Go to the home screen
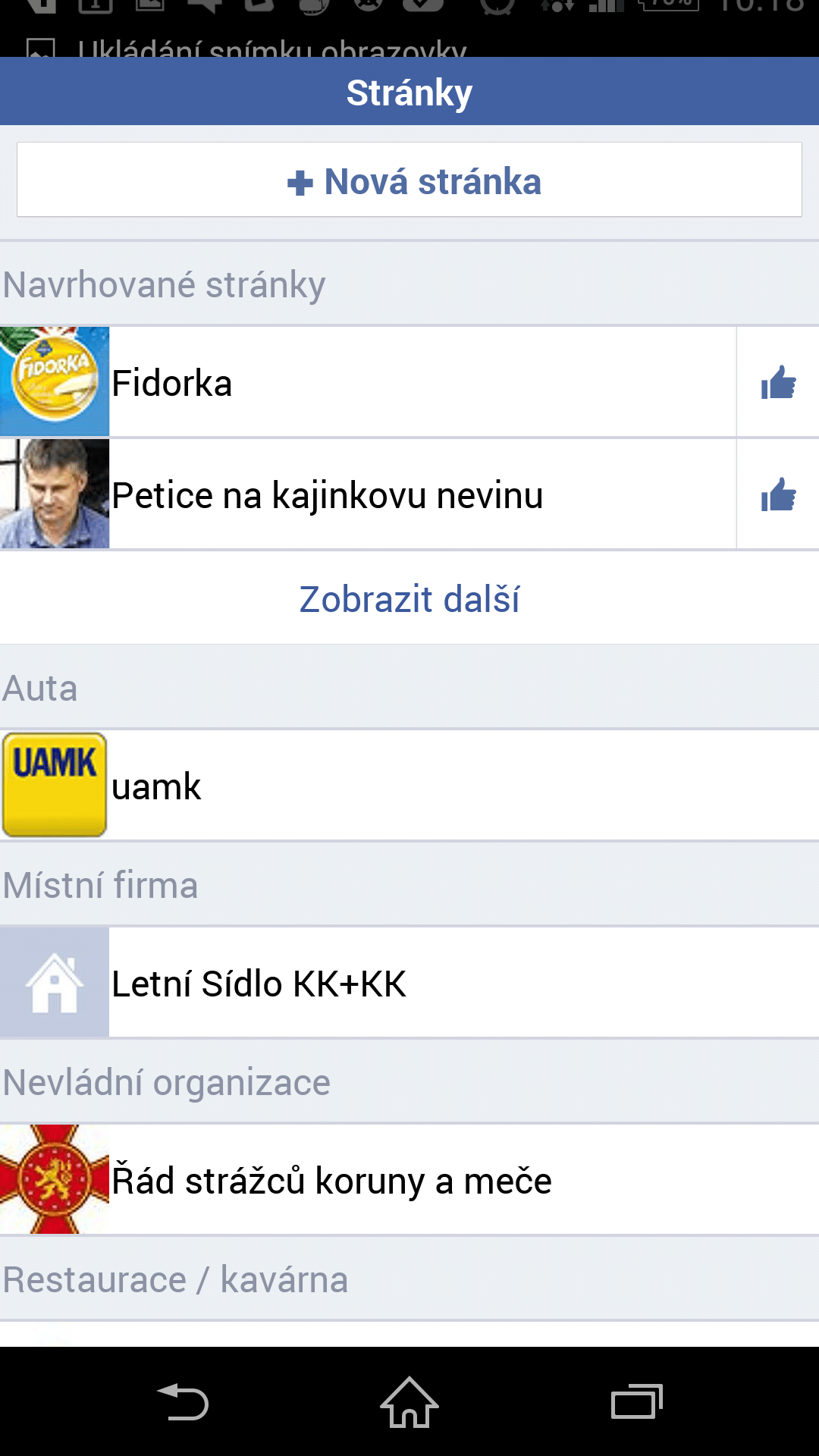Image resolution: width=819 pixels, height=1456 pixels. pos(409,1401)
